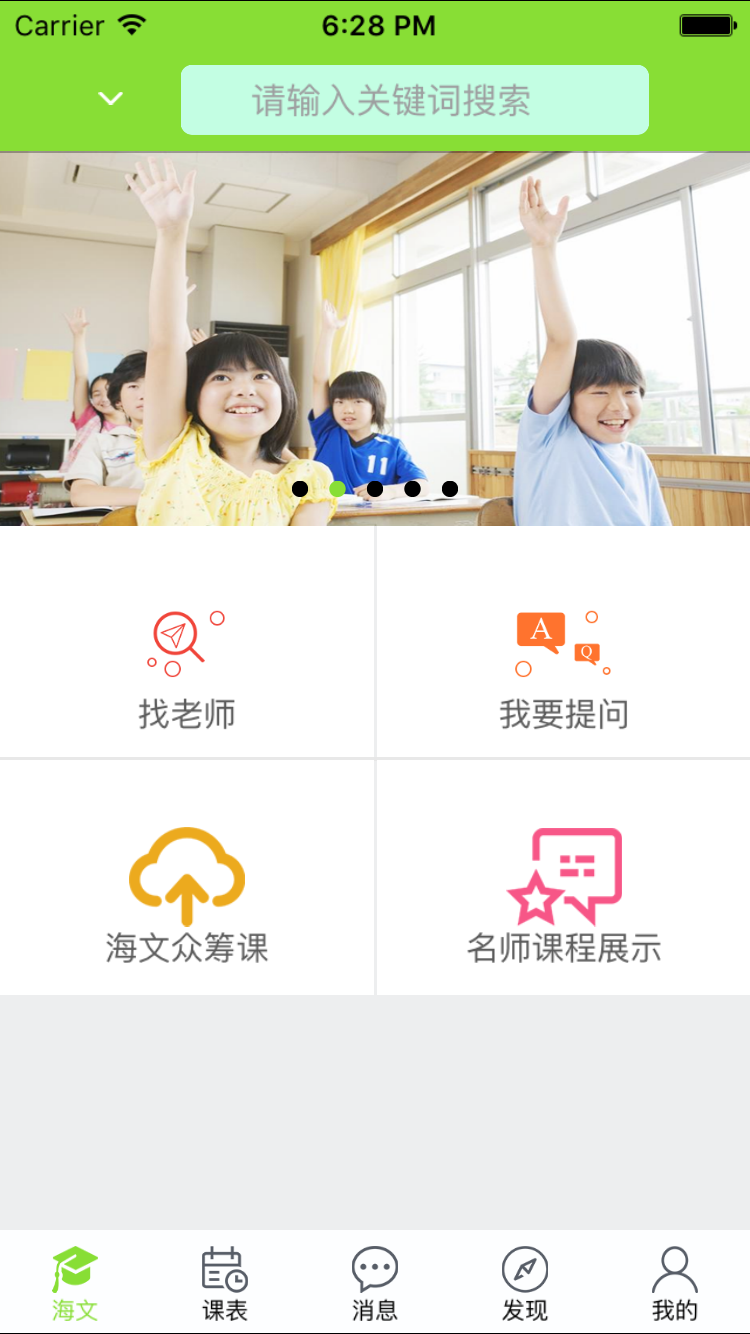Image resolution: width=750 pixels, height=1334 pixels.
Task: Tap the 请输入关键词搜索 search field
Action: [414, 100]
